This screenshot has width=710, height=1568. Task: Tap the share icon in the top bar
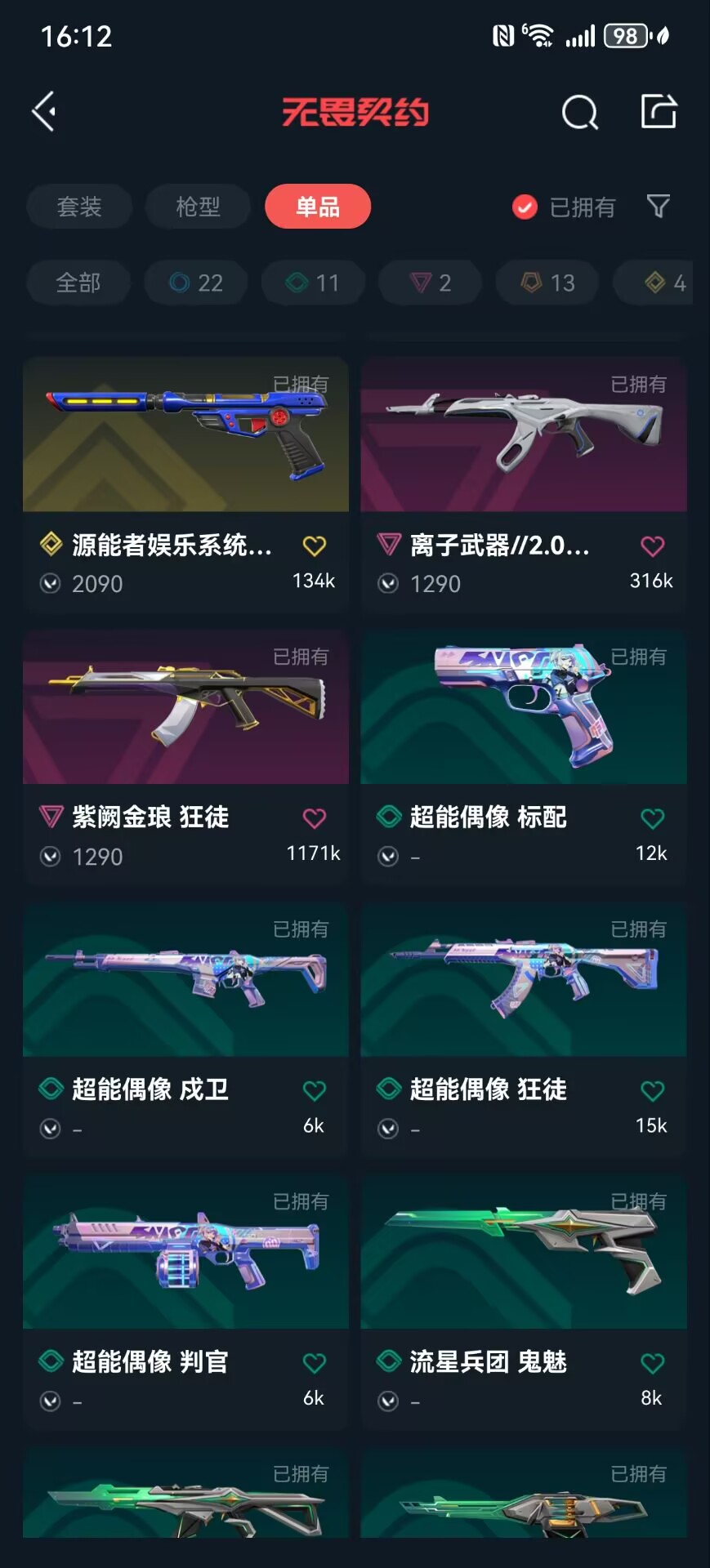(659, 111)
